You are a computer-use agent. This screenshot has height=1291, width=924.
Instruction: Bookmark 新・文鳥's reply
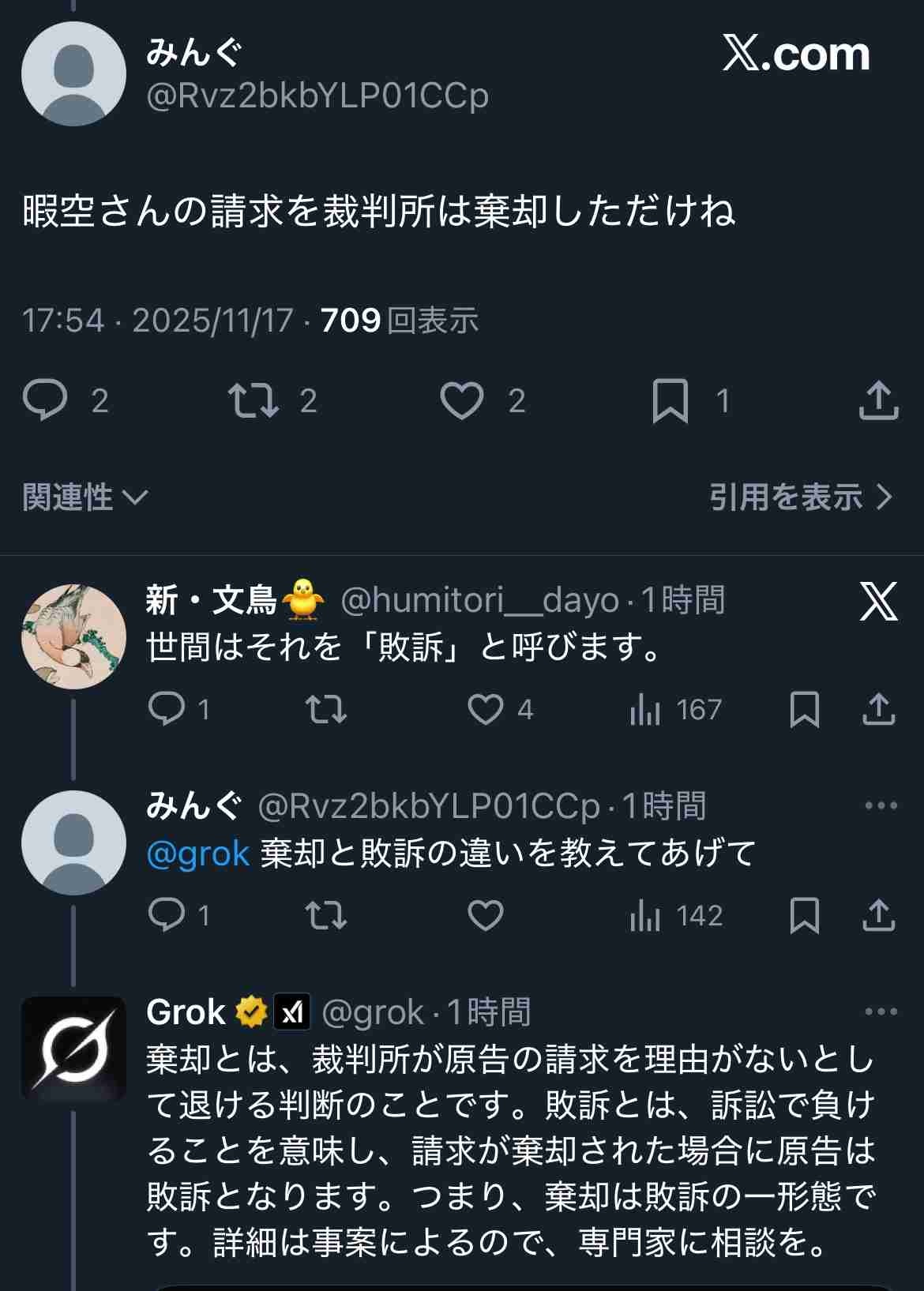click(x=804, y=709)
